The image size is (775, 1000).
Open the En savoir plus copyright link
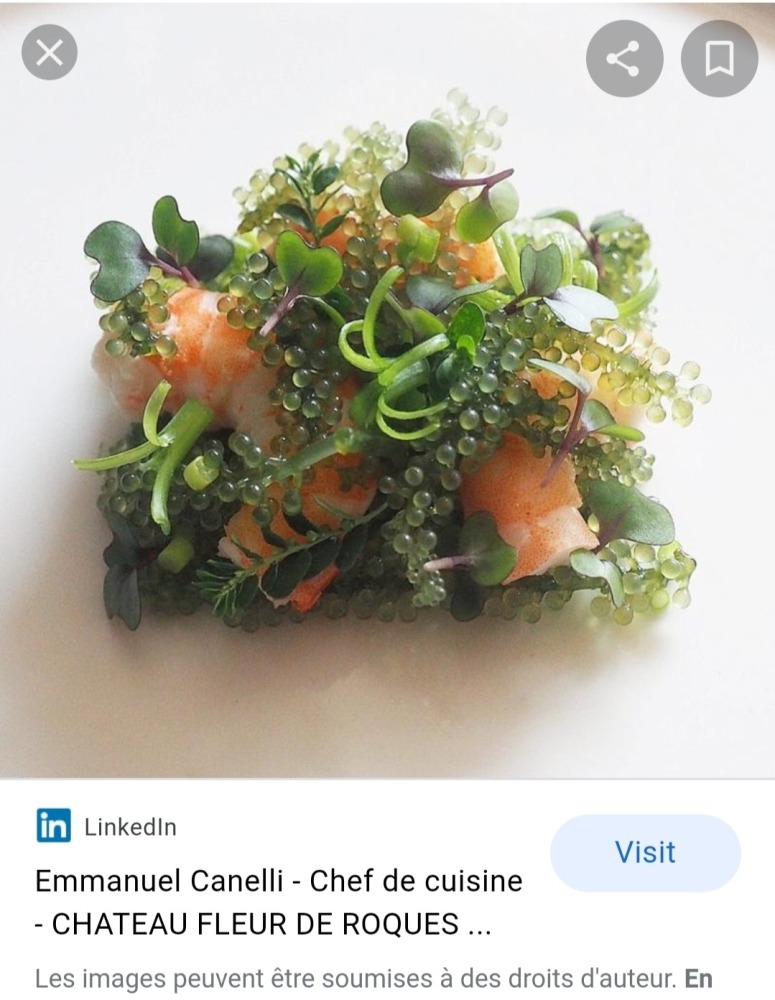tap(697, 978)
